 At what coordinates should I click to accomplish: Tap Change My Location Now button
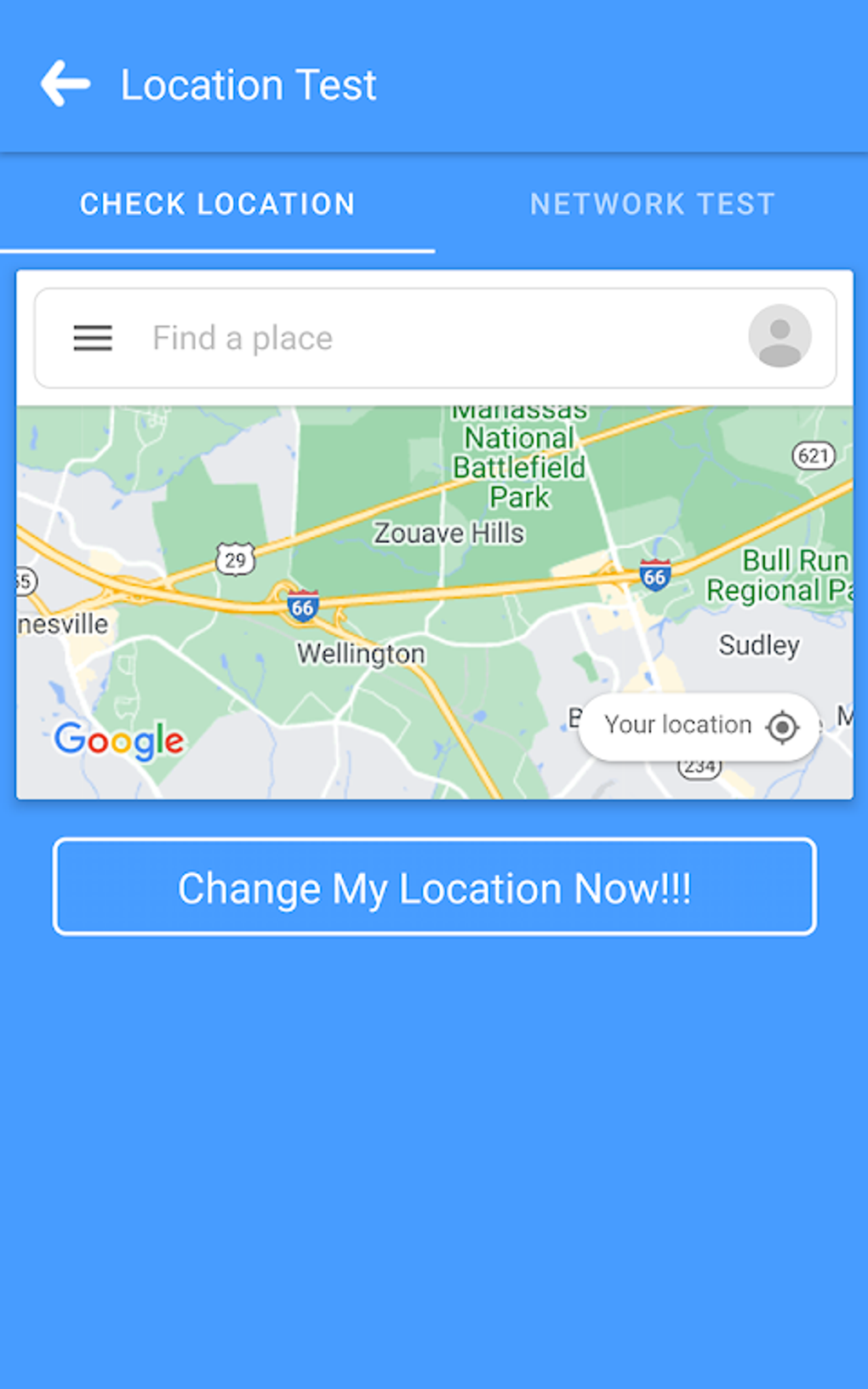[434, 887]
